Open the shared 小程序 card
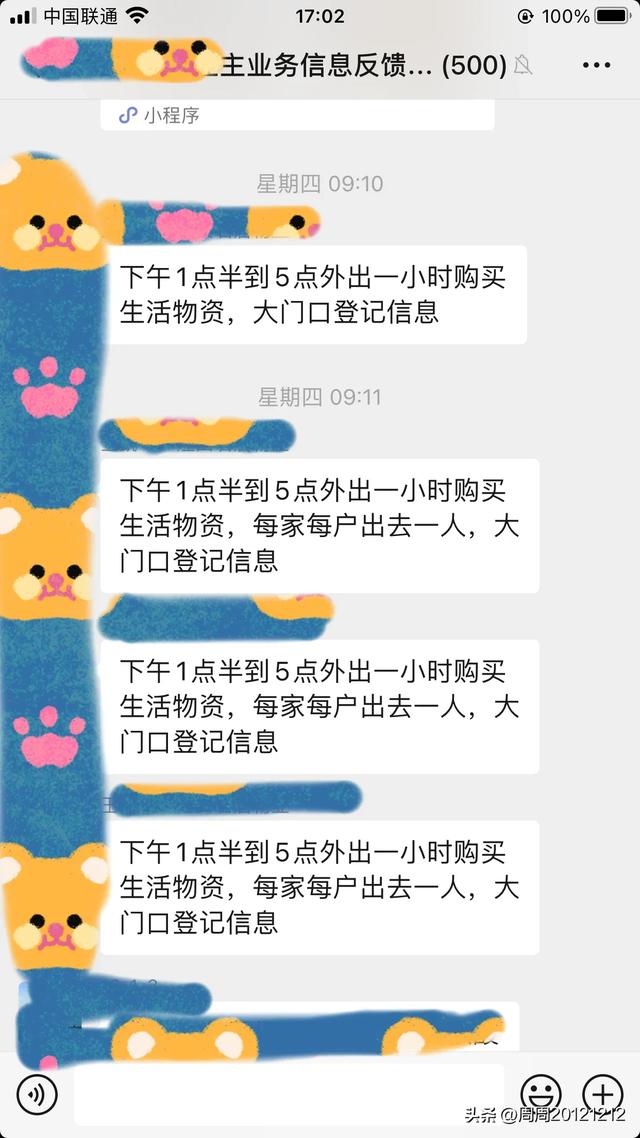640x1138 pixels. 297,115
